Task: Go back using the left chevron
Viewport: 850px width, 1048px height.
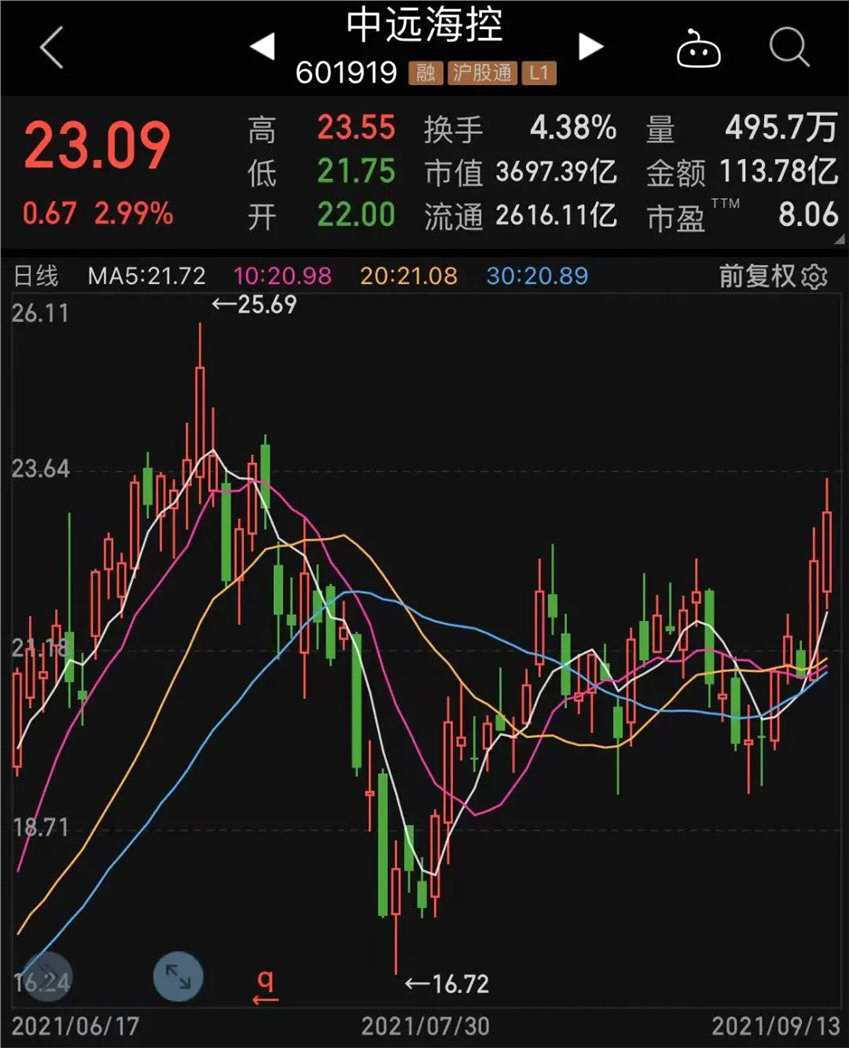Action: pyautogui.click(x=50, y=47)
